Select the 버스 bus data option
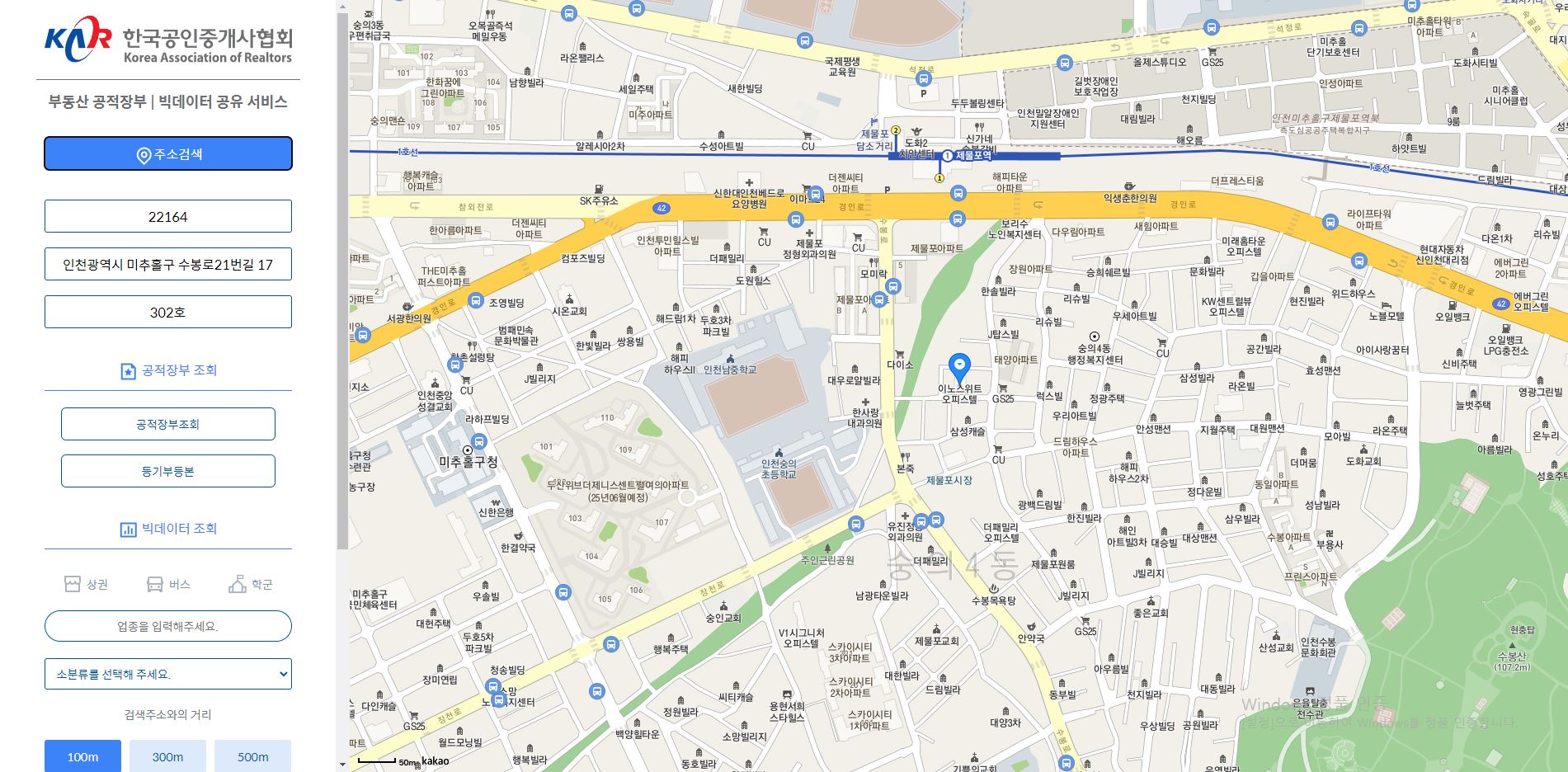This screenshot has width=1568, height=772. tap(168, 584)
